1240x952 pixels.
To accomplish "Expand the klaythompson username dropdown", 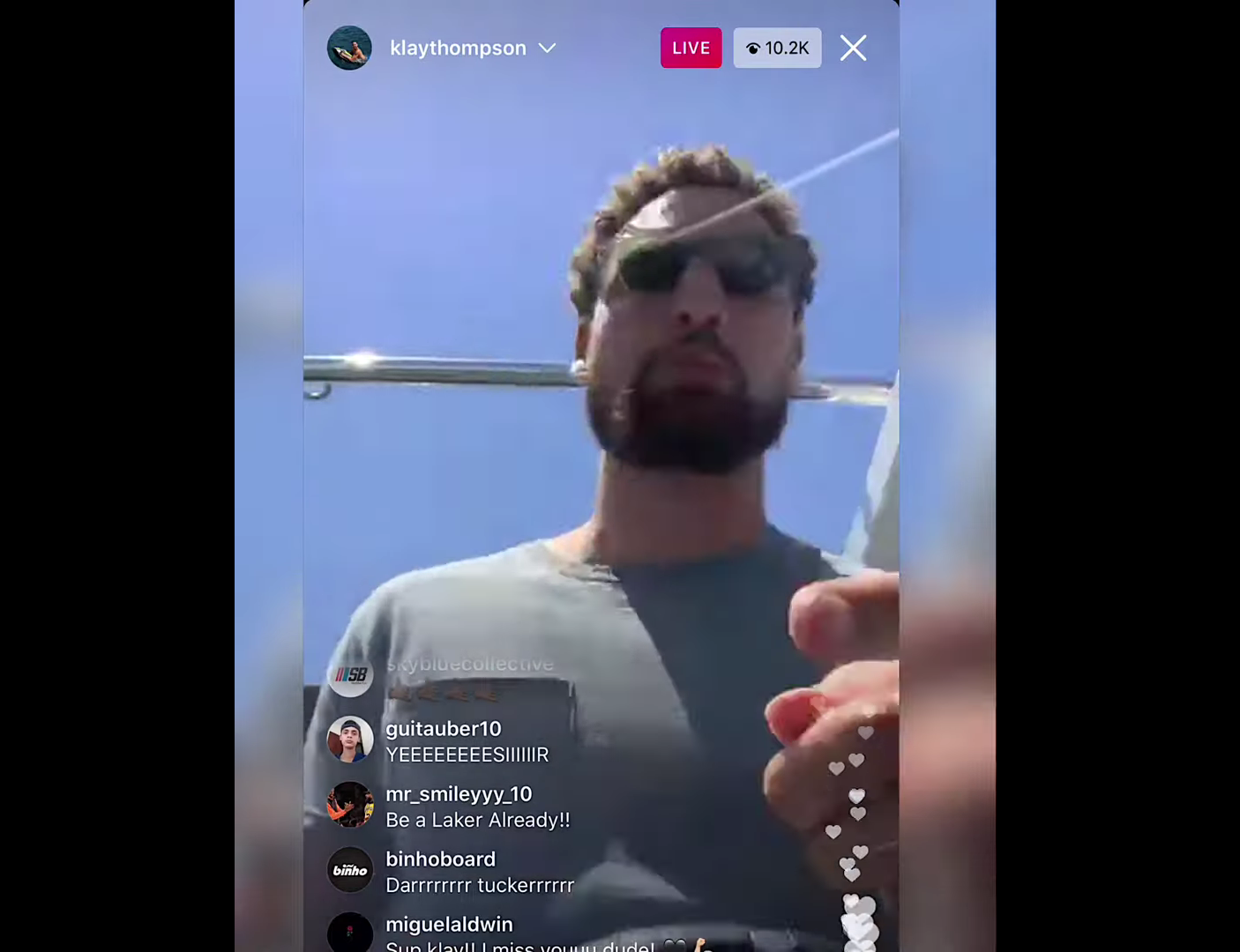I will (x=547, y=48).
